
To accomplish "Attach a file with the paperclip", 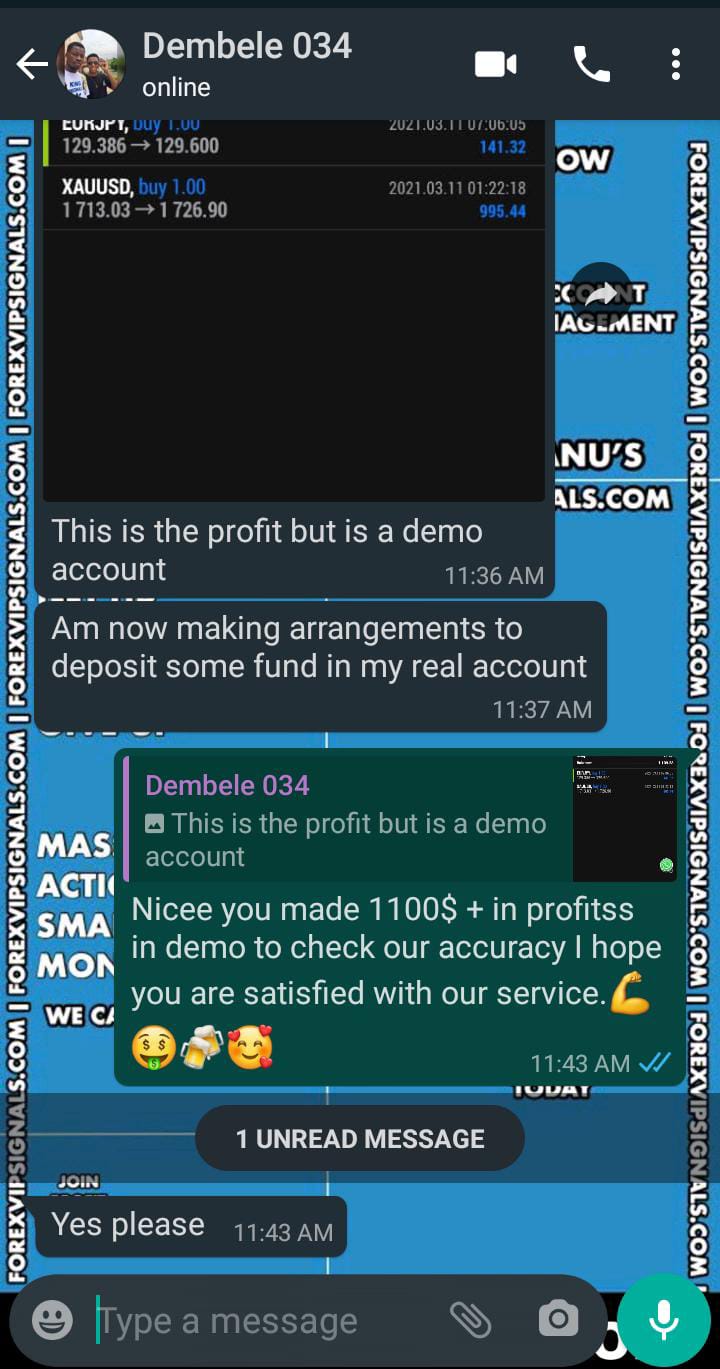I will click(x=470, y=1320).
